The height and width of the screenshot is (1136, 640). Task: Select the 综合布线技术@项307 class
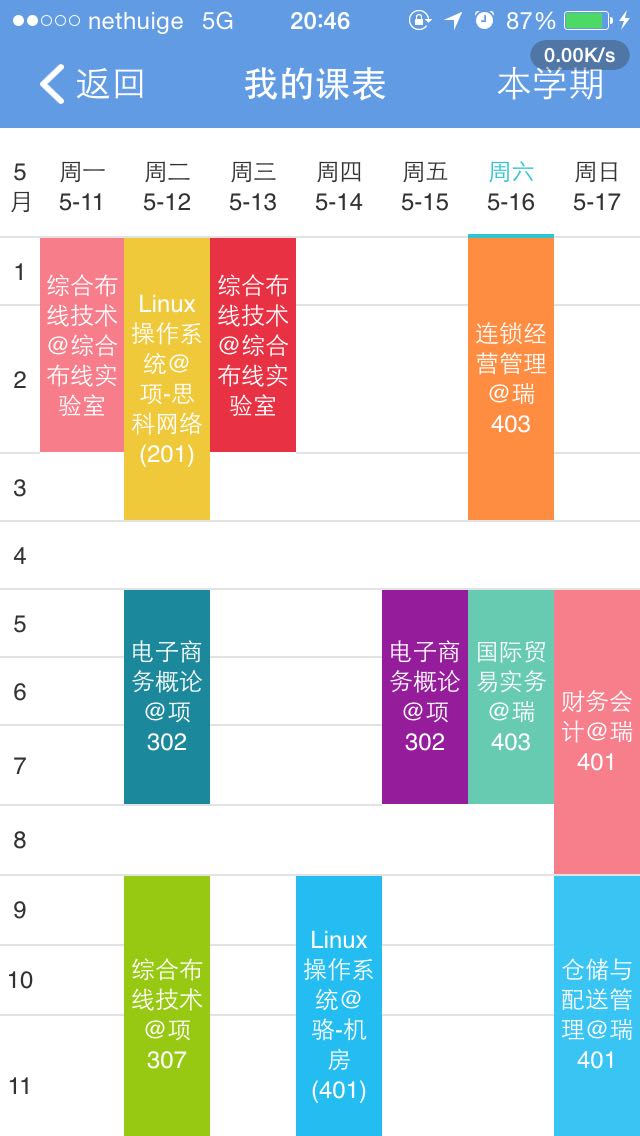(167, 1006)
